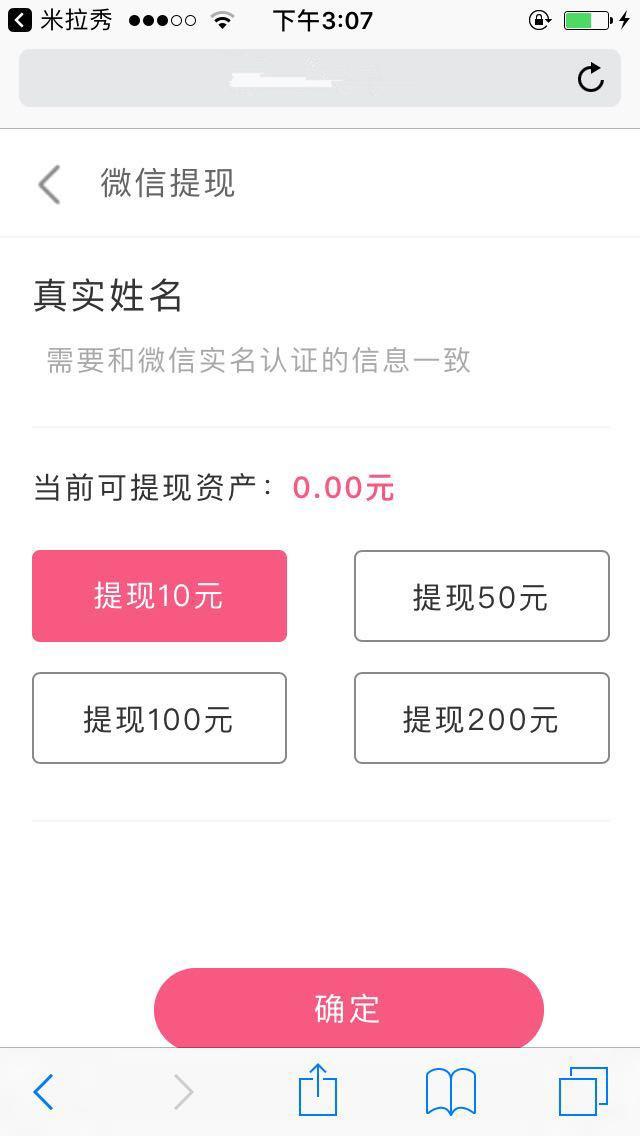This screenshot has width=640, height=1136.
Task: Select the 提现10元 amount
Action: coord(160,596)
